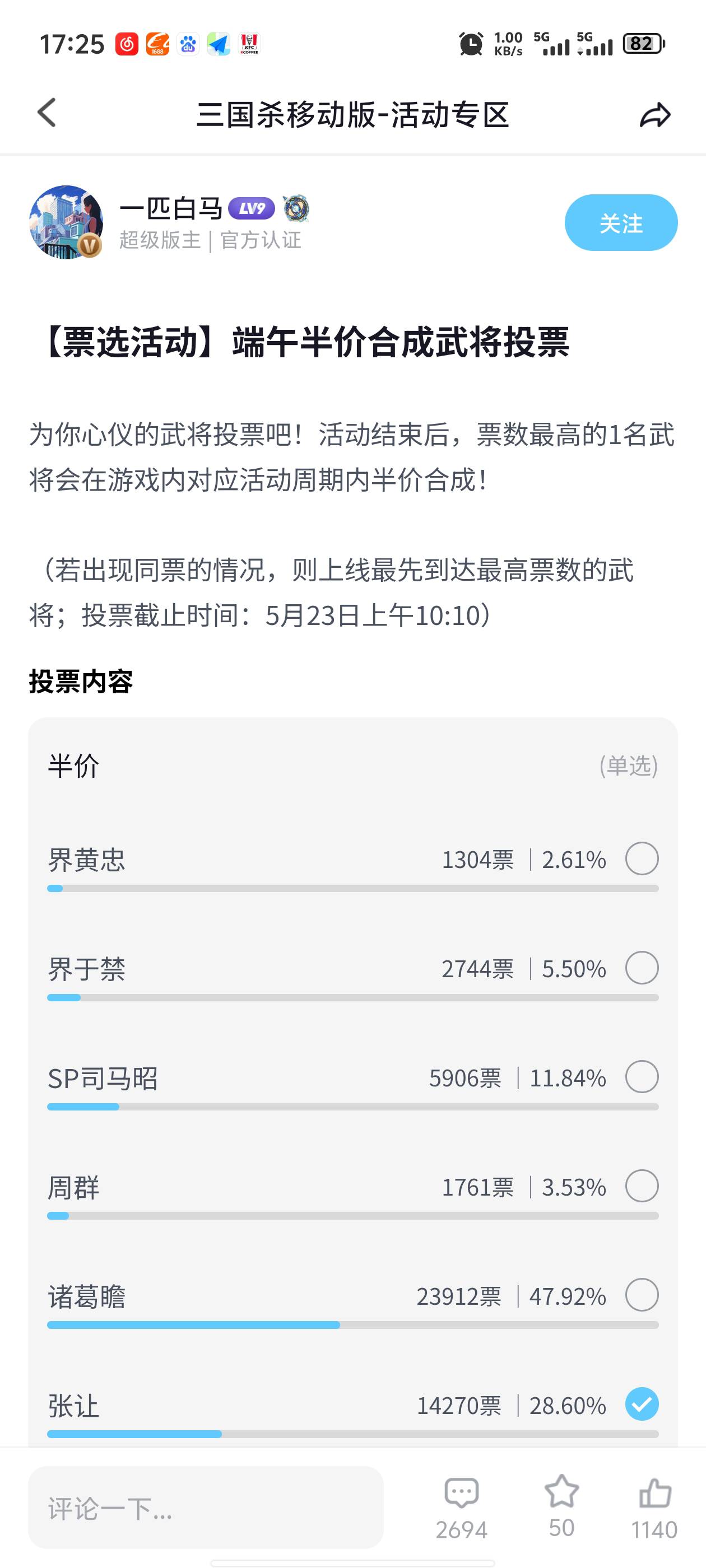Viewport: 706px width, 1568px height.
Task: Share this voting post
Action: (x=655, y=114)
